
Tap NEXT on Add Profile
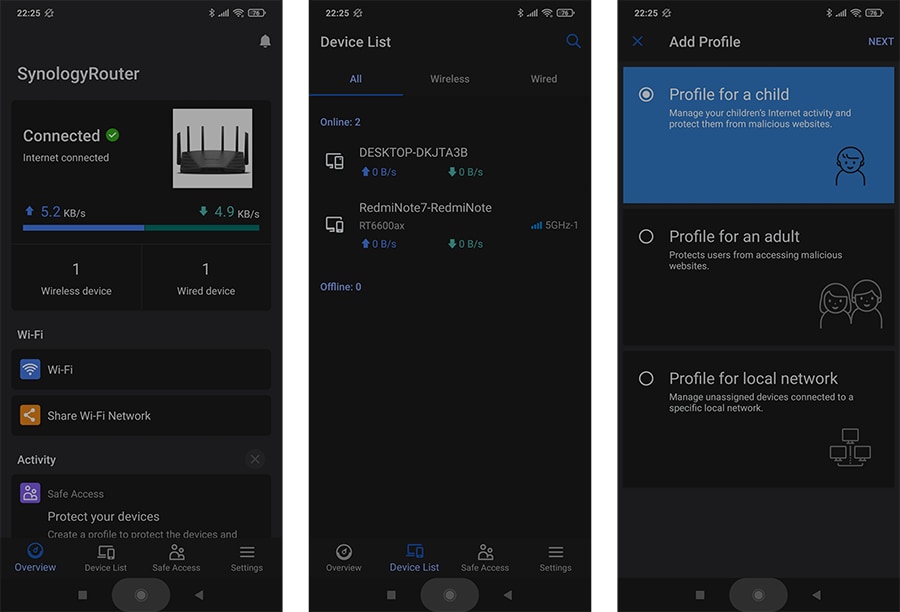click(880, 42)
